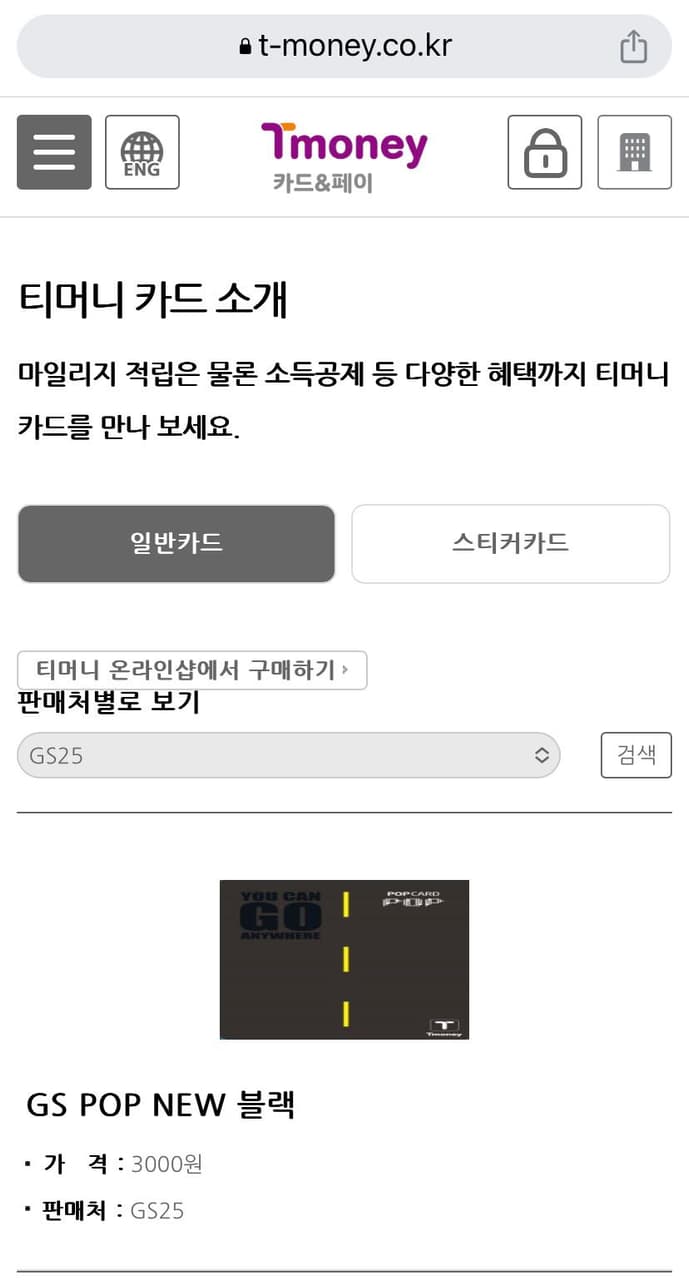Switch to the 스티커카드 tab

point(511,543)
